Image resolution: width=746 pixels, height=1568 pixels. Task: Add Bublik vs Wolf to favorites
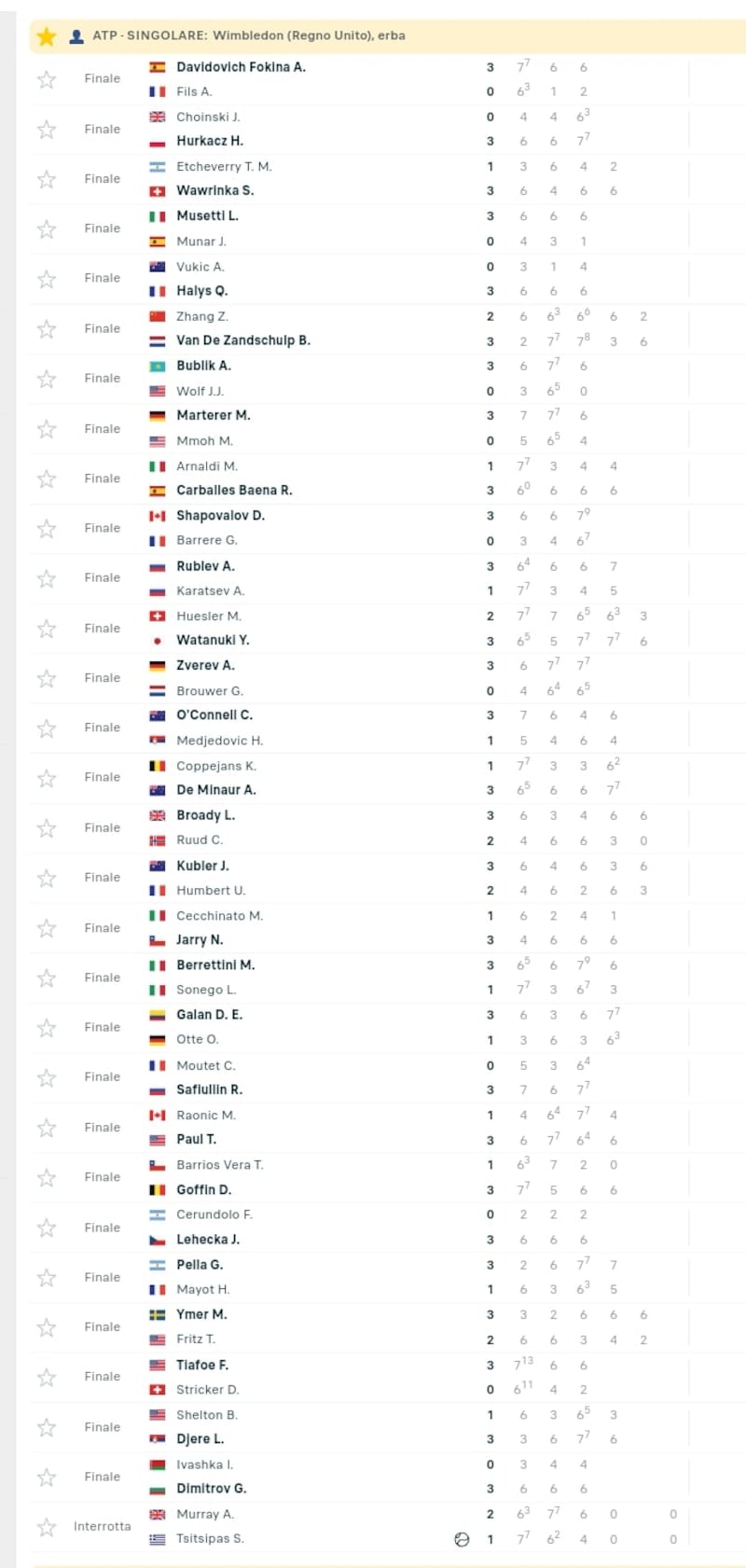point(46,379)
